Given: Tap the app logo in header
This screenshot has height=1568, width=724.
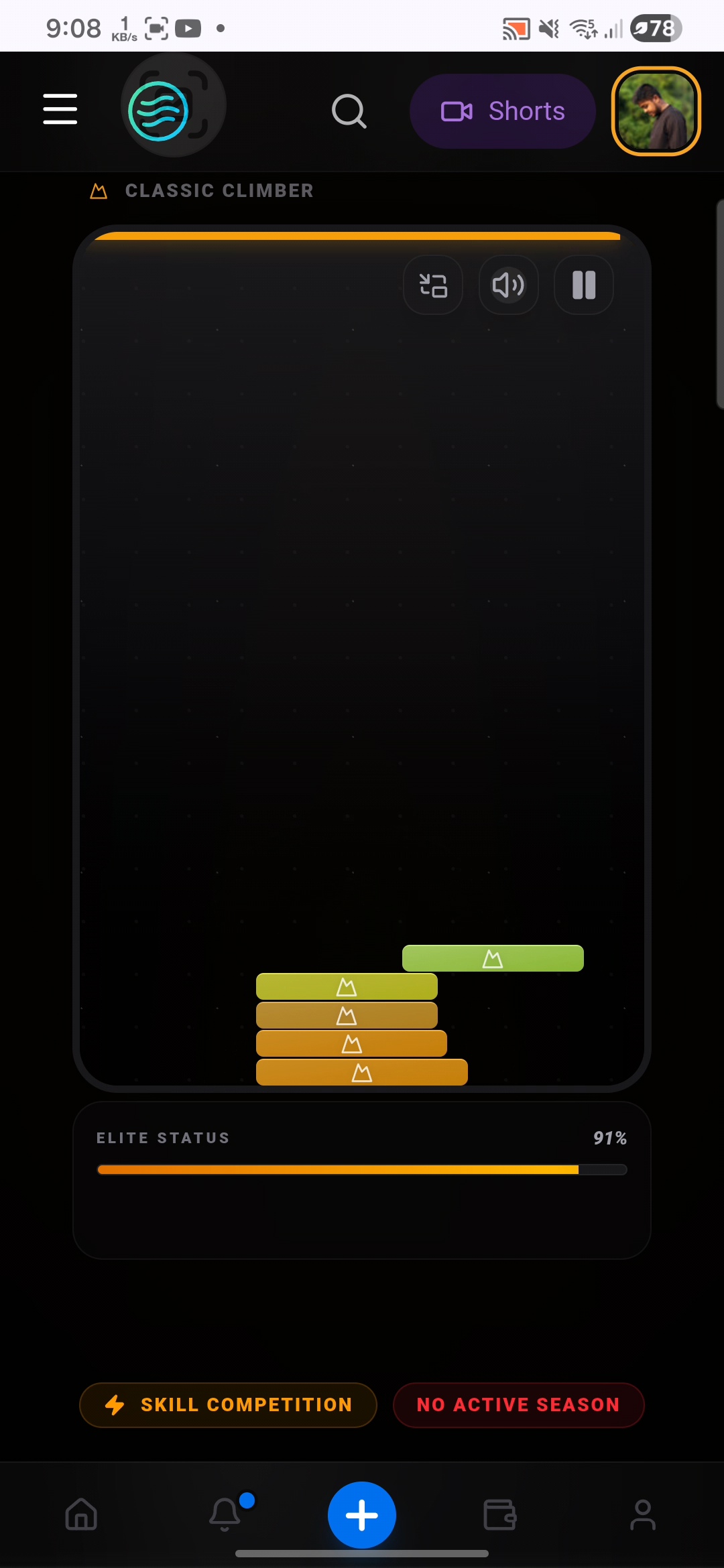Looking at the screenshot, I should coord(158,111).
